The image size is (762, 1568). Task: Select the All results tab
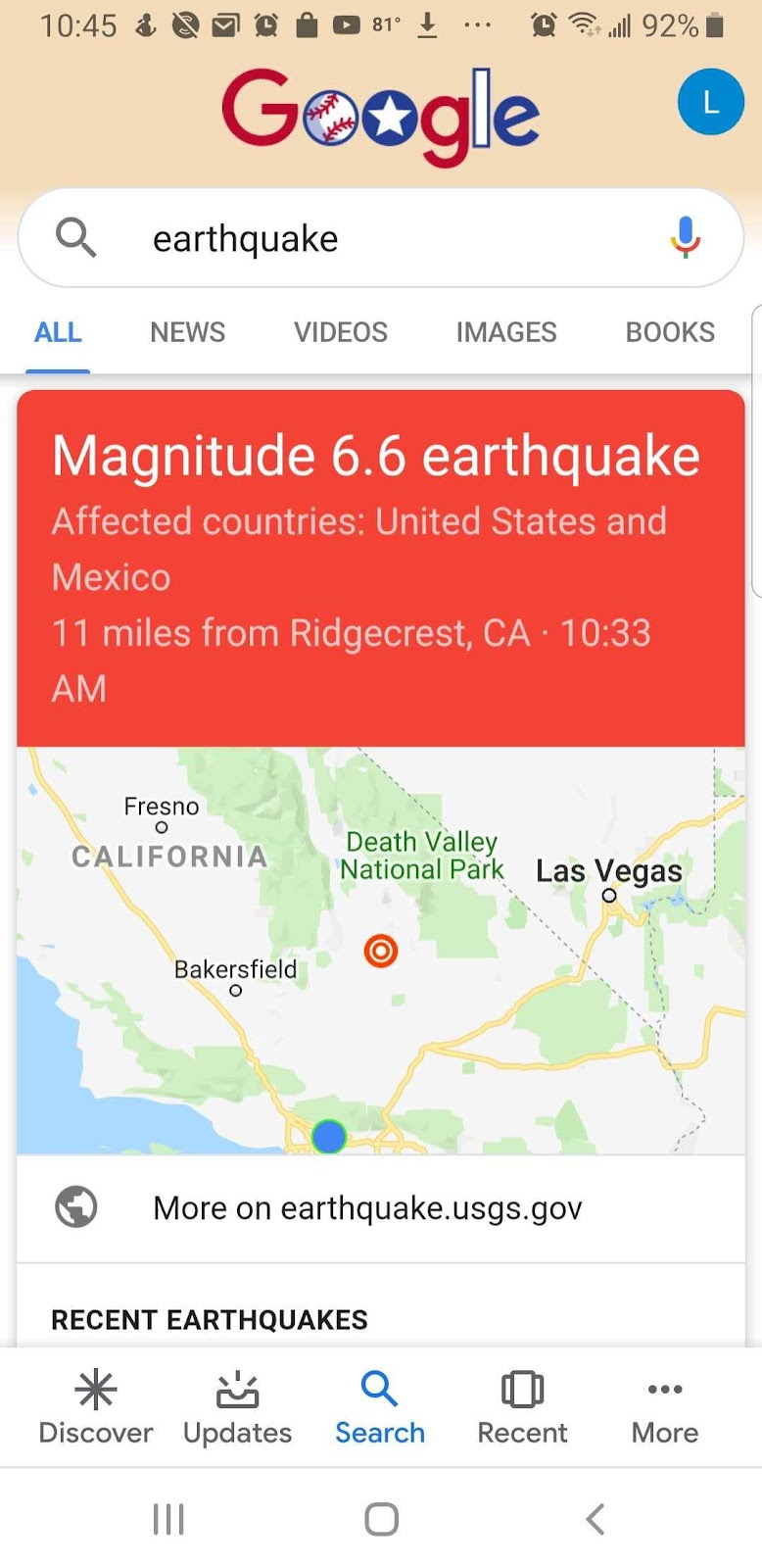(x=58, y=332)
